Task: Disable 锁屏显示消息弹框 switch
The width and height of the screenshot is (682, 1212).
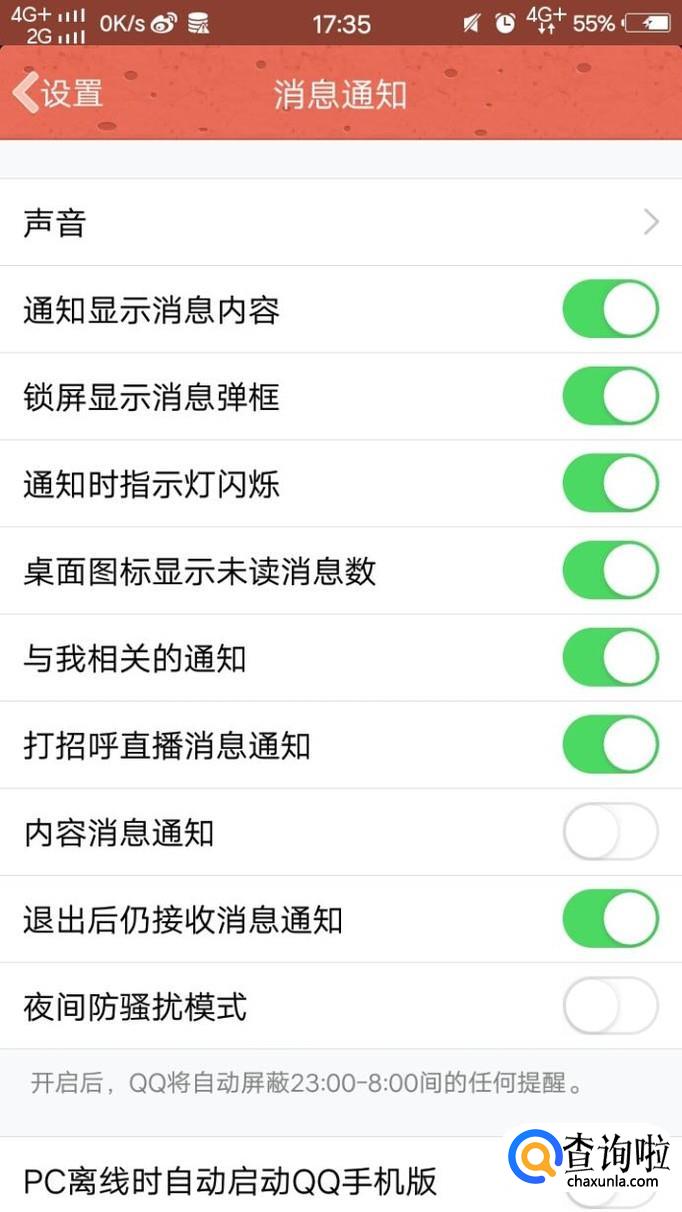Action: (x=610, y=396)
